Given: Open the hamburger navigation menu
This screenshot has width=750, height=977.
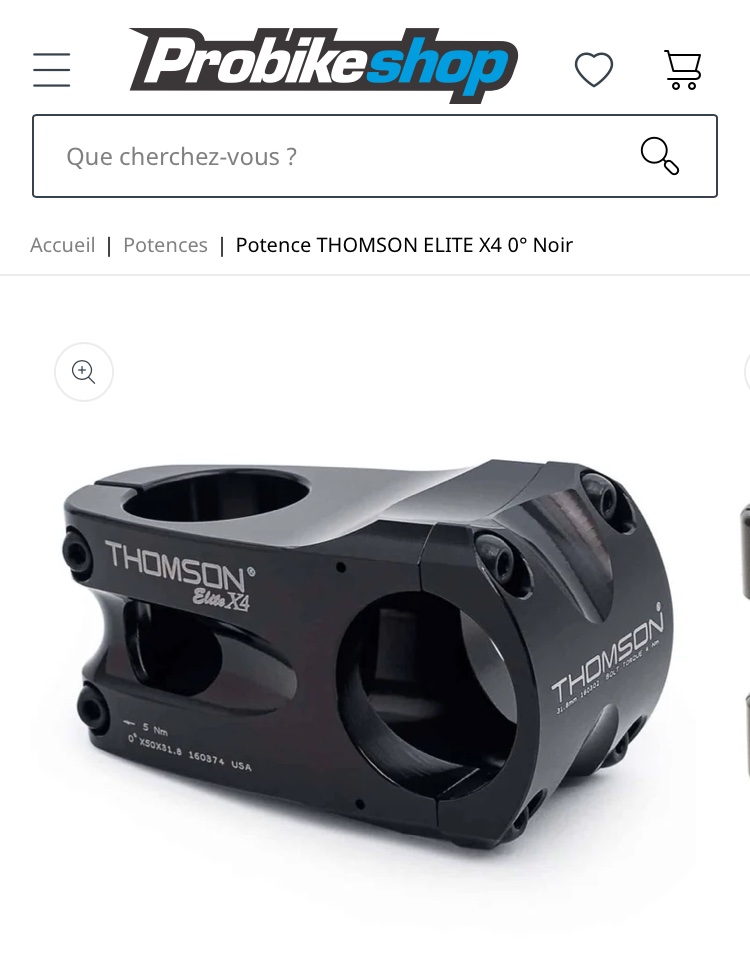Looking at the screenshot, I should coord(51,70).
